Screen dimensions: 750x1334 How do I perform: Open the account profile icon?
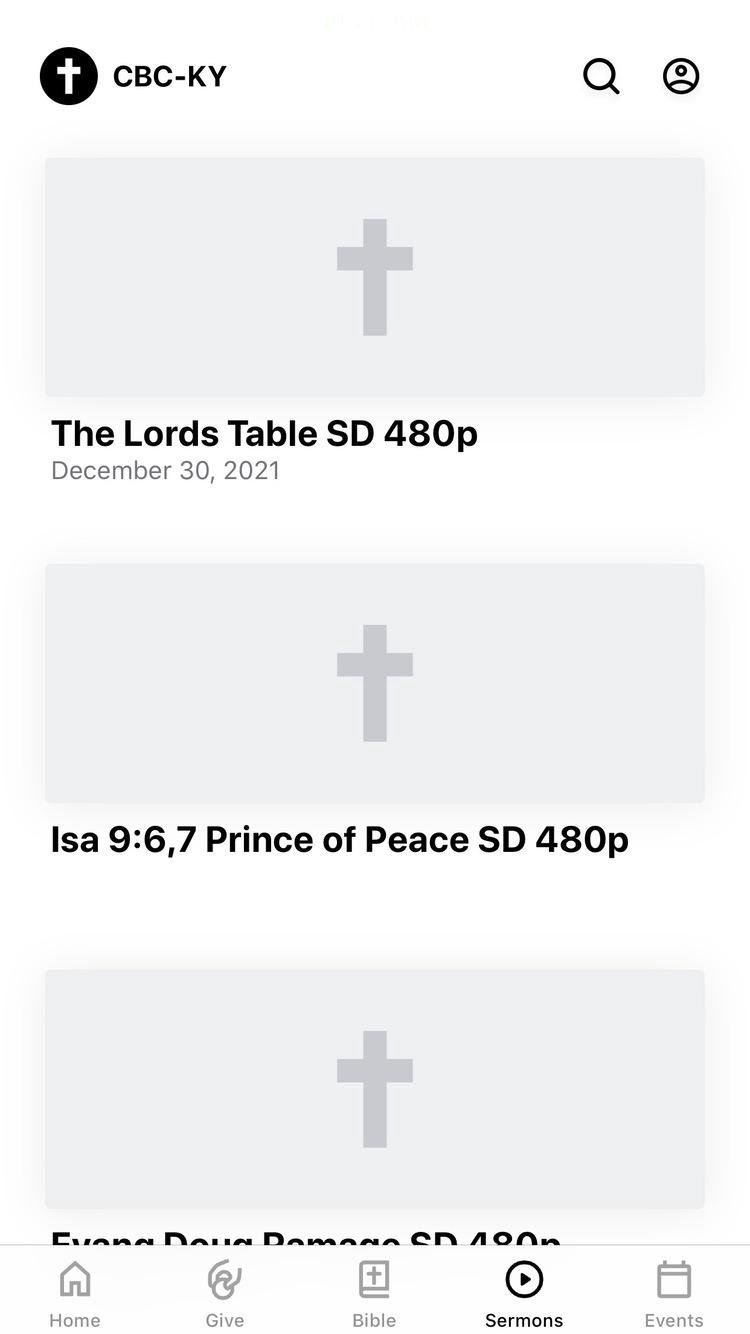click(x=681, y=76)
